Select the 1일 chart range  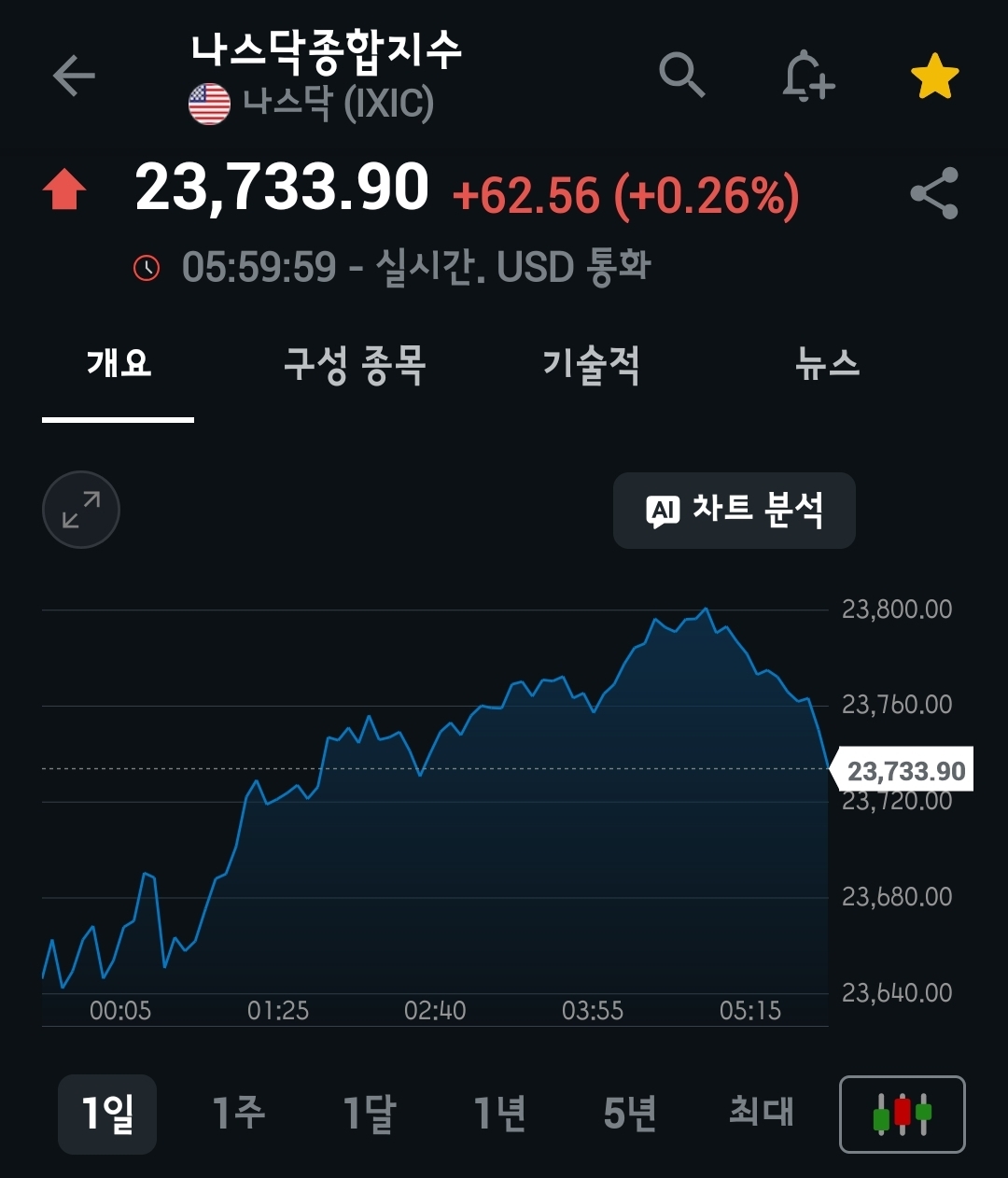[x=107, y=1114]
